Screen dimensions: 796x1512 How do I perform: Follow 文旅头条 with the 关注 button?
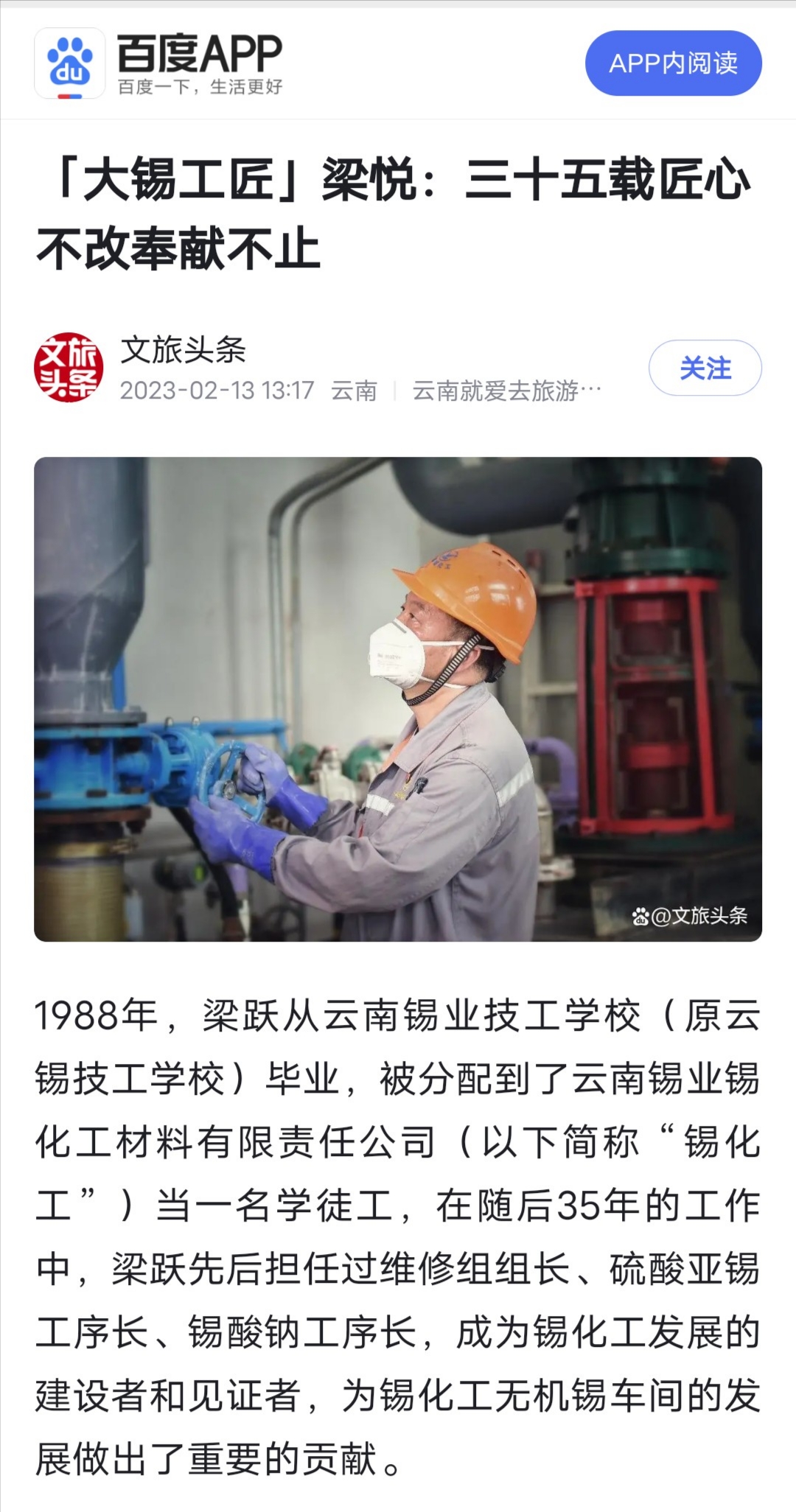pyautogui.click(x=705, y=368)
